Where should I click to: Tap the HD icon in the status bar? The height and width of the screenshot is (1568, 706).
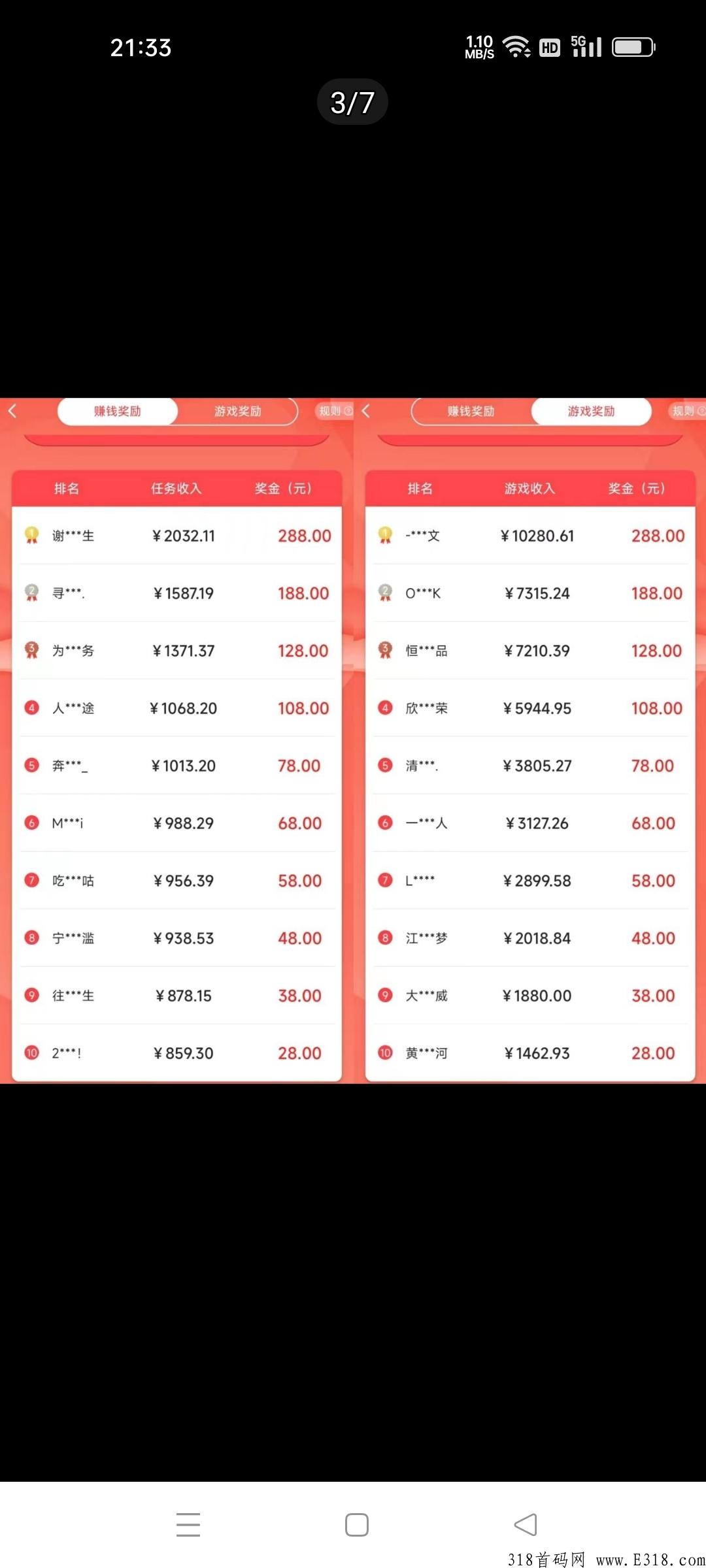[x=549, y=47]
